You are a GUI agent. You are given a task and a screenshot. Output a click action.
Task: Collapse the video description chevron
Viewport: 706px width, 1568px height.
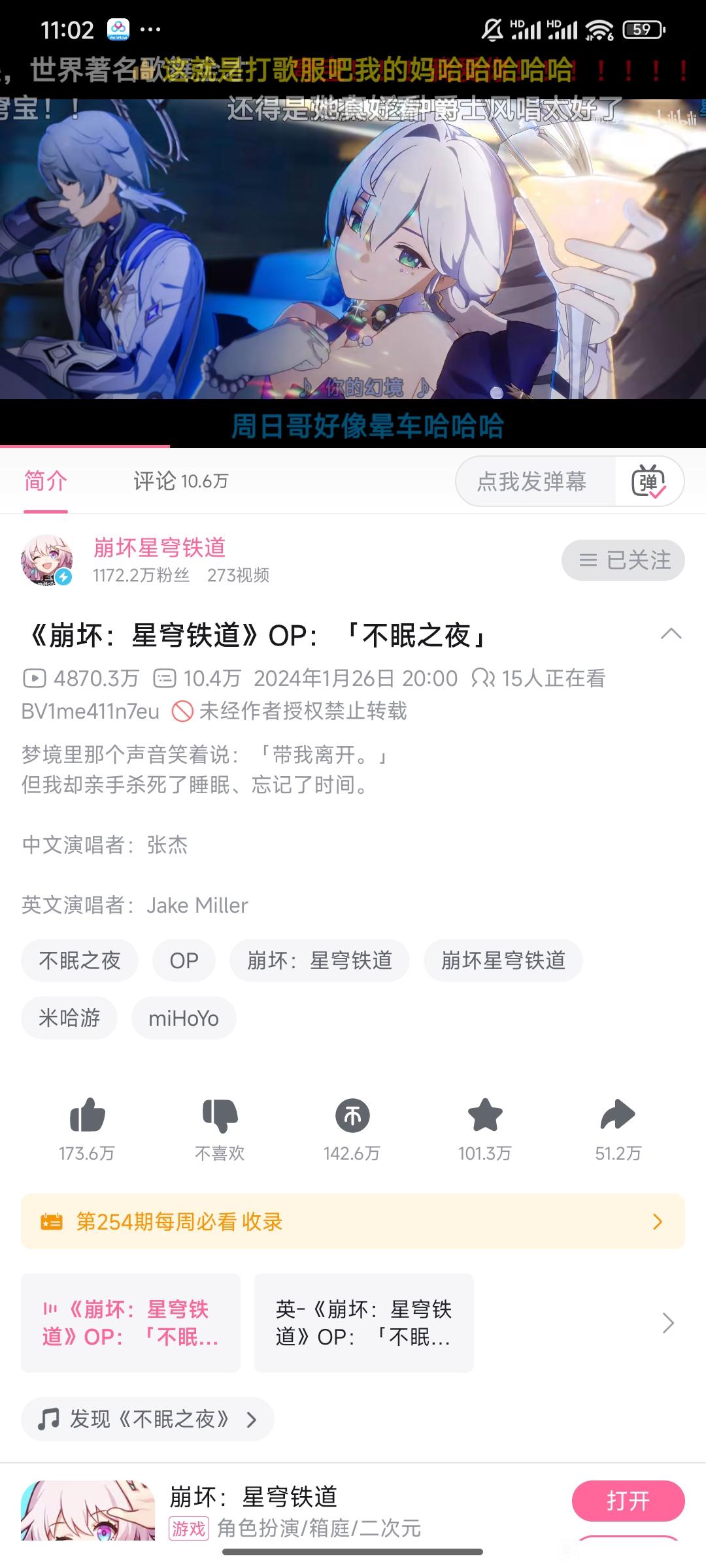click(671, 634)
